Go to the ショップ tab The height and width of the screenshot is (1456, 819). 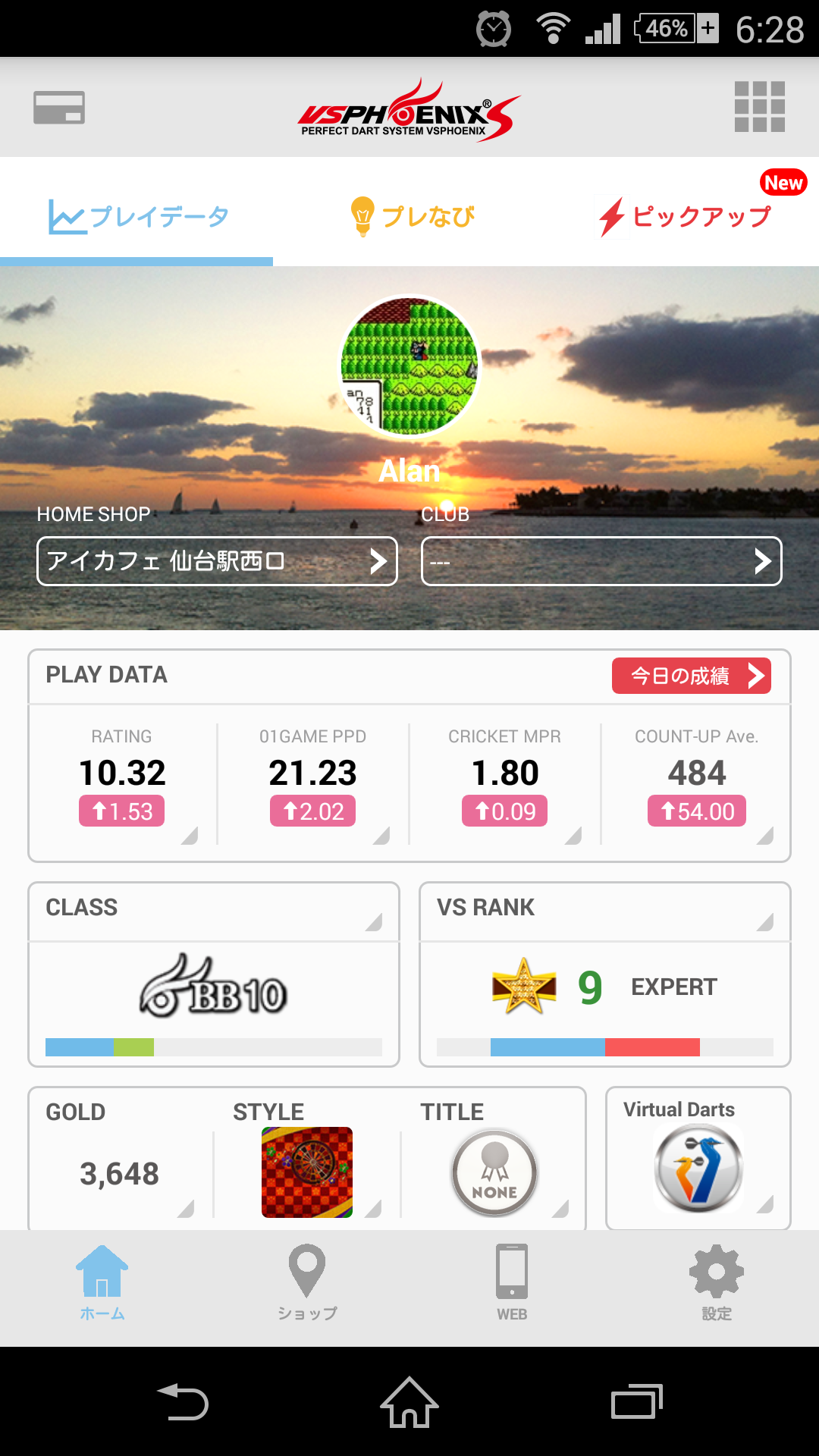point(307,1282)
